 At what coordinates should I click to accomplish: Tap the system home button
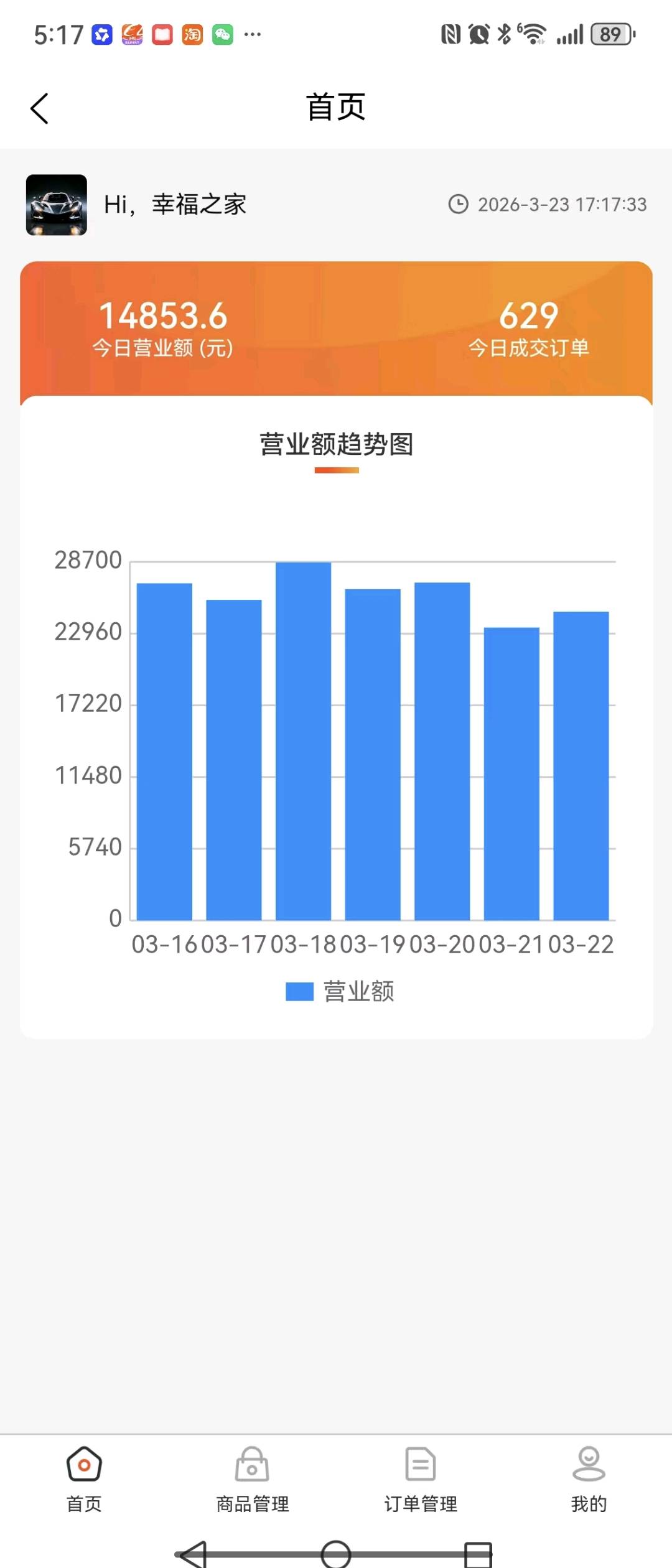point(336,1554)
